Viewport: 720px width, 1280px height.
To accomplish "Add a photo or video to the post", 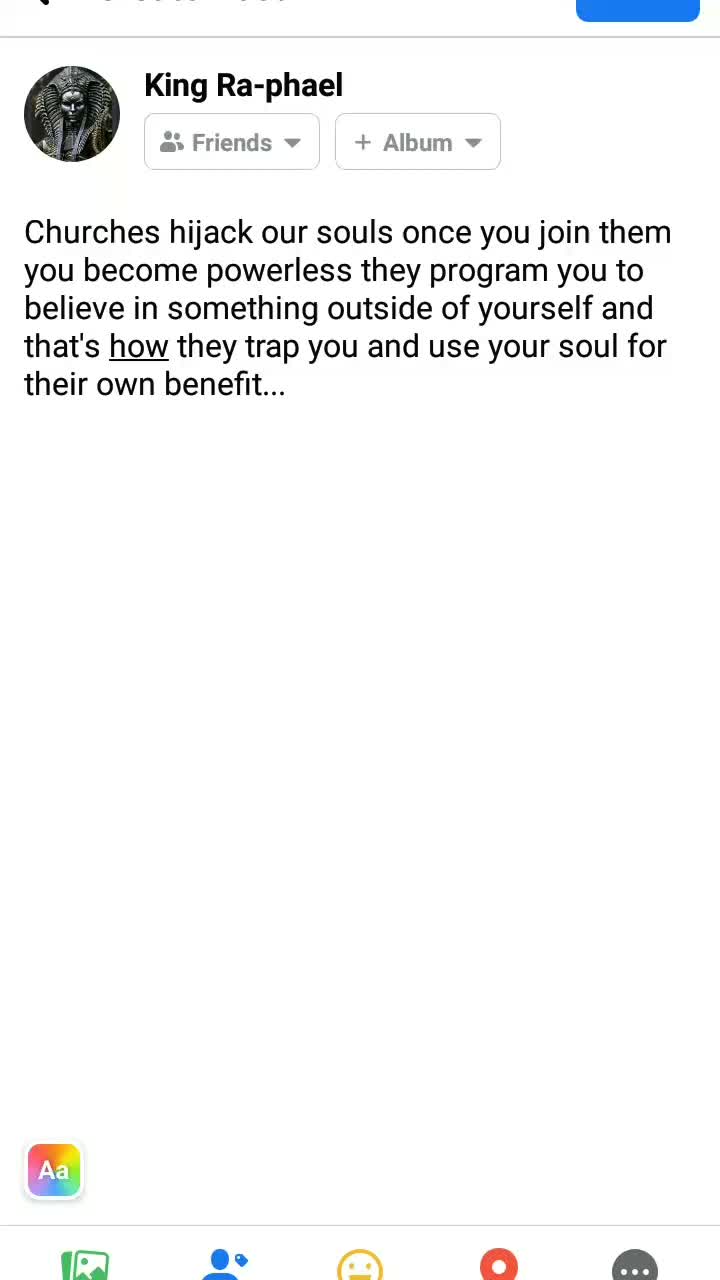I will pos(85,1265).
